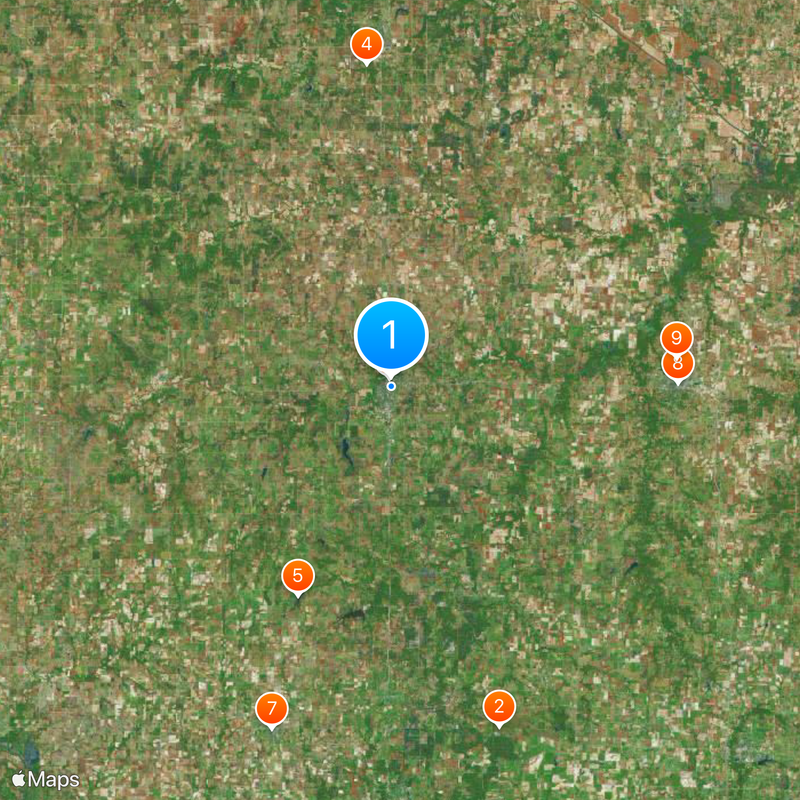Viewport: 800px width, 800px height.
Task: Tap map marker number 2
Action: point(499,707)
